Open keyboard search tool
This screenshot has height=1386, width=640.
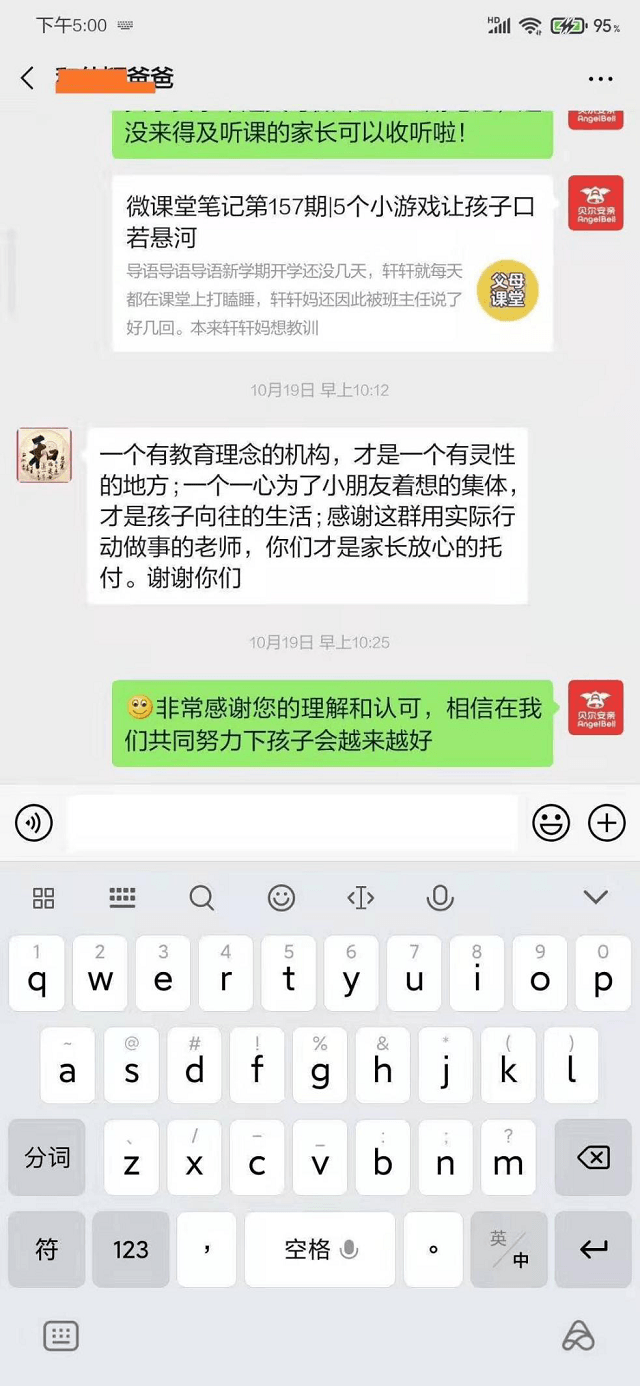tap(202, 898)
